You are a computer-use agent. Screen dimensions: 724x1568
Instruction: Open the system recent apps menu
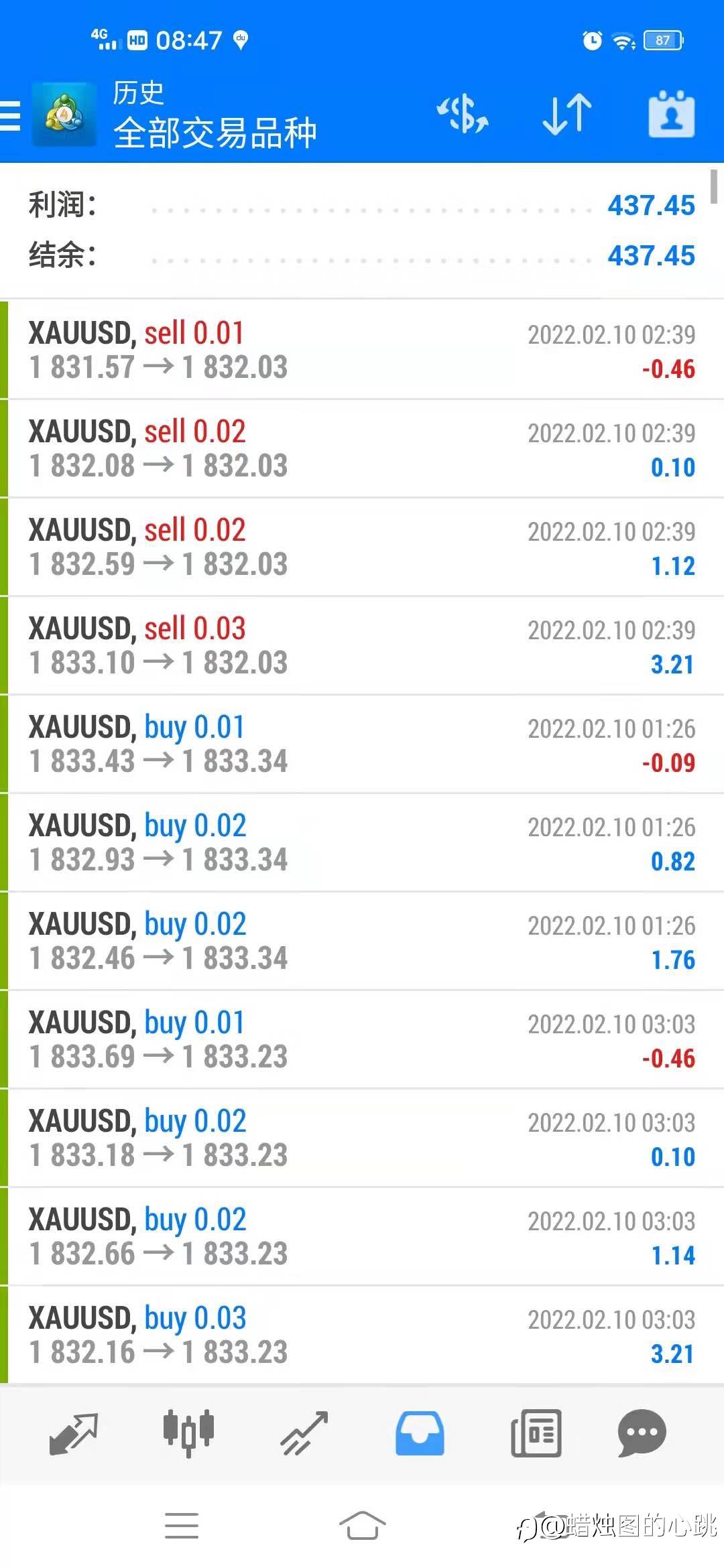click(182, 1526)
